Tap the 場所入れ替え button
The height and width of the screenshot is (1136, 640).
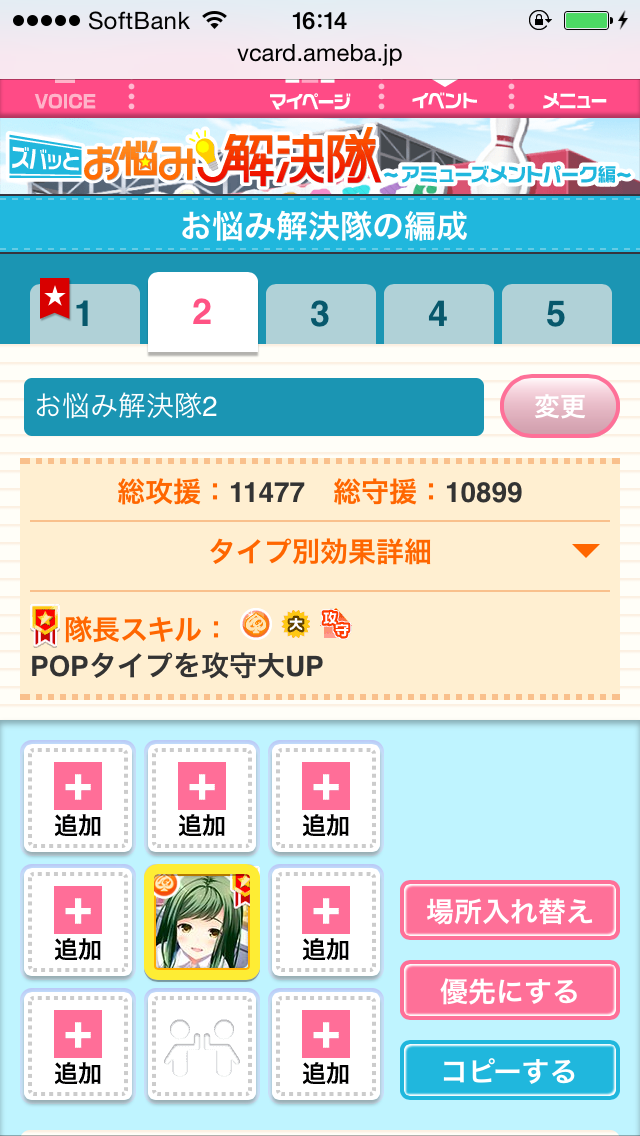coord(510,911)
